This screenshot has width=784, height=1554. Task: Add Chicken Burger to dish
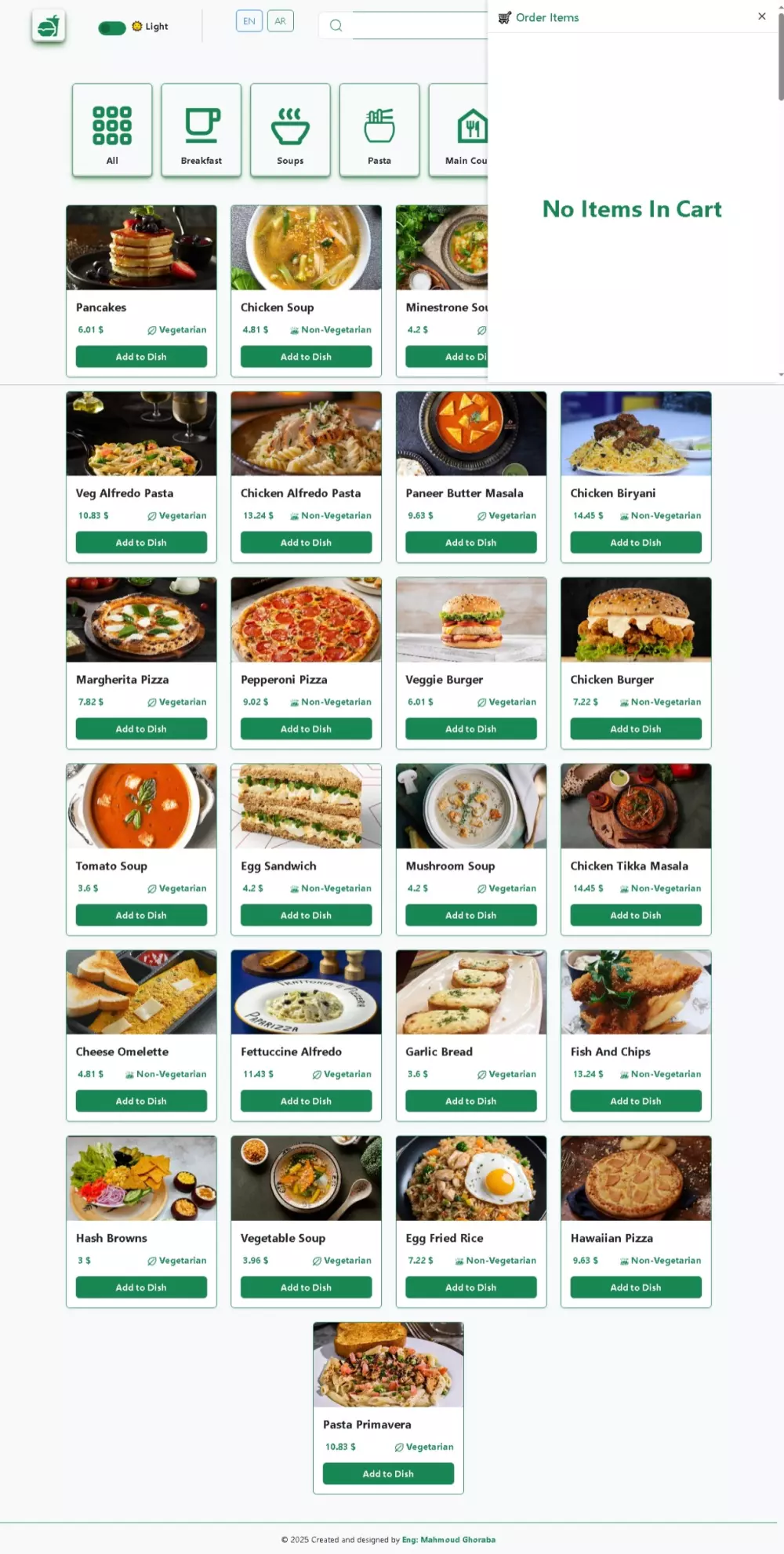coord(636,729)
